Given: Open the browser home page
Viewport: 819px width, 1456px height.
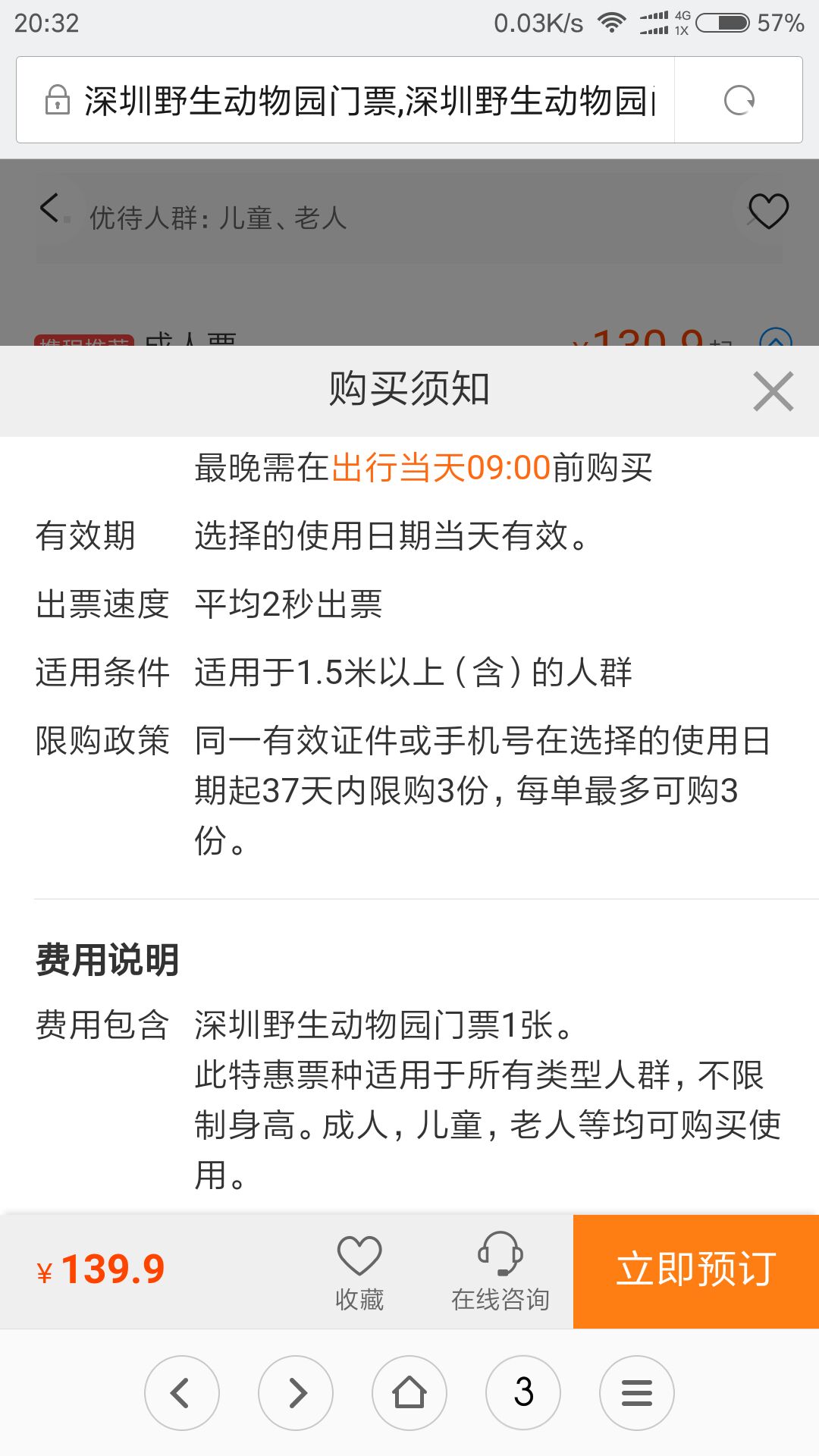Looking at the screenshot, I should (x=409, y=1393).
